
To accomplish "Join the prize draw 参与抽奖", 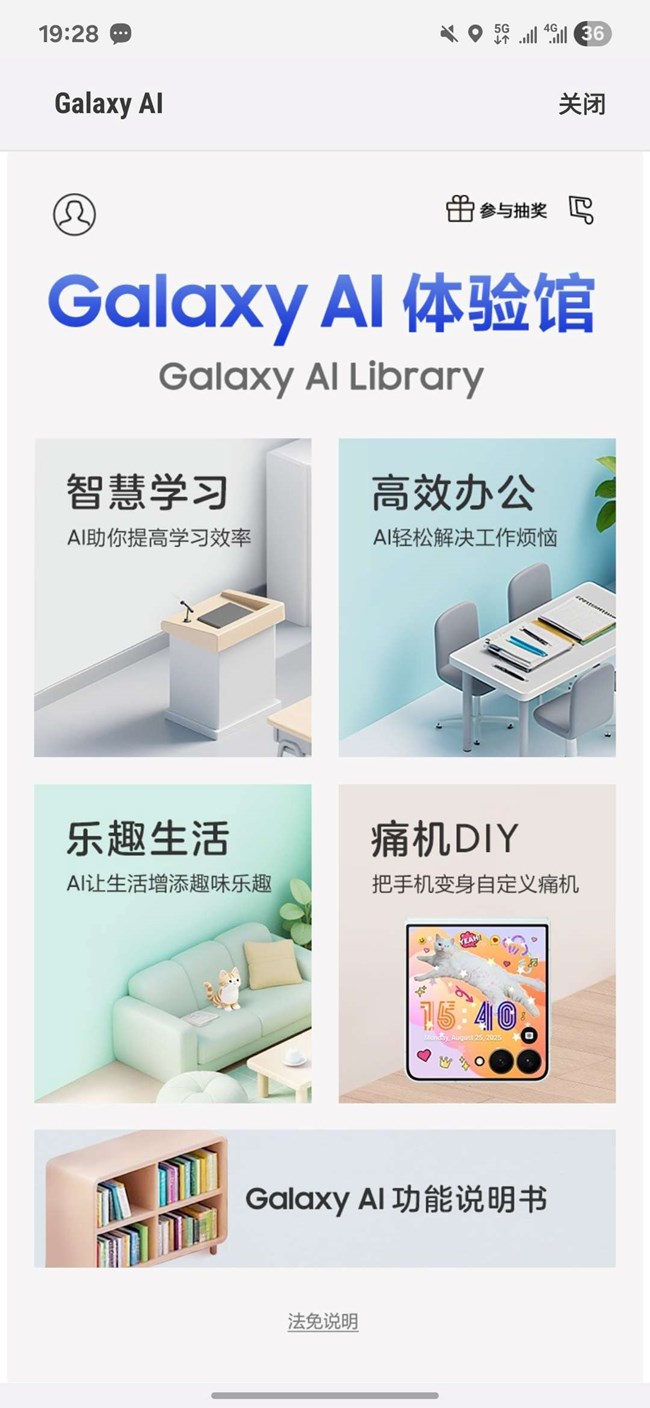I will 497,210.
